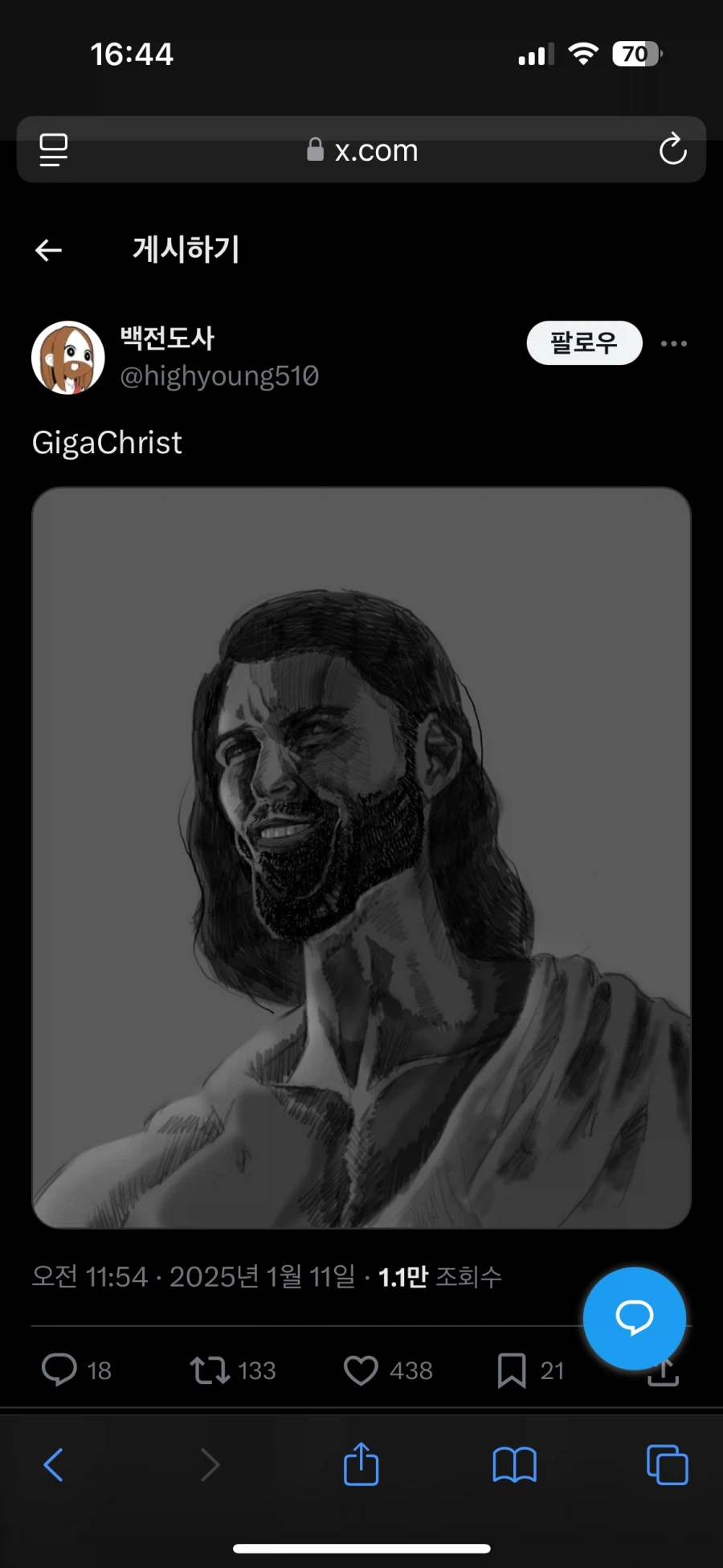Image resolution: width=723 pixels, height=1568 pixels.
Task: Go back from the post view
Action: [x=49, y=251]
